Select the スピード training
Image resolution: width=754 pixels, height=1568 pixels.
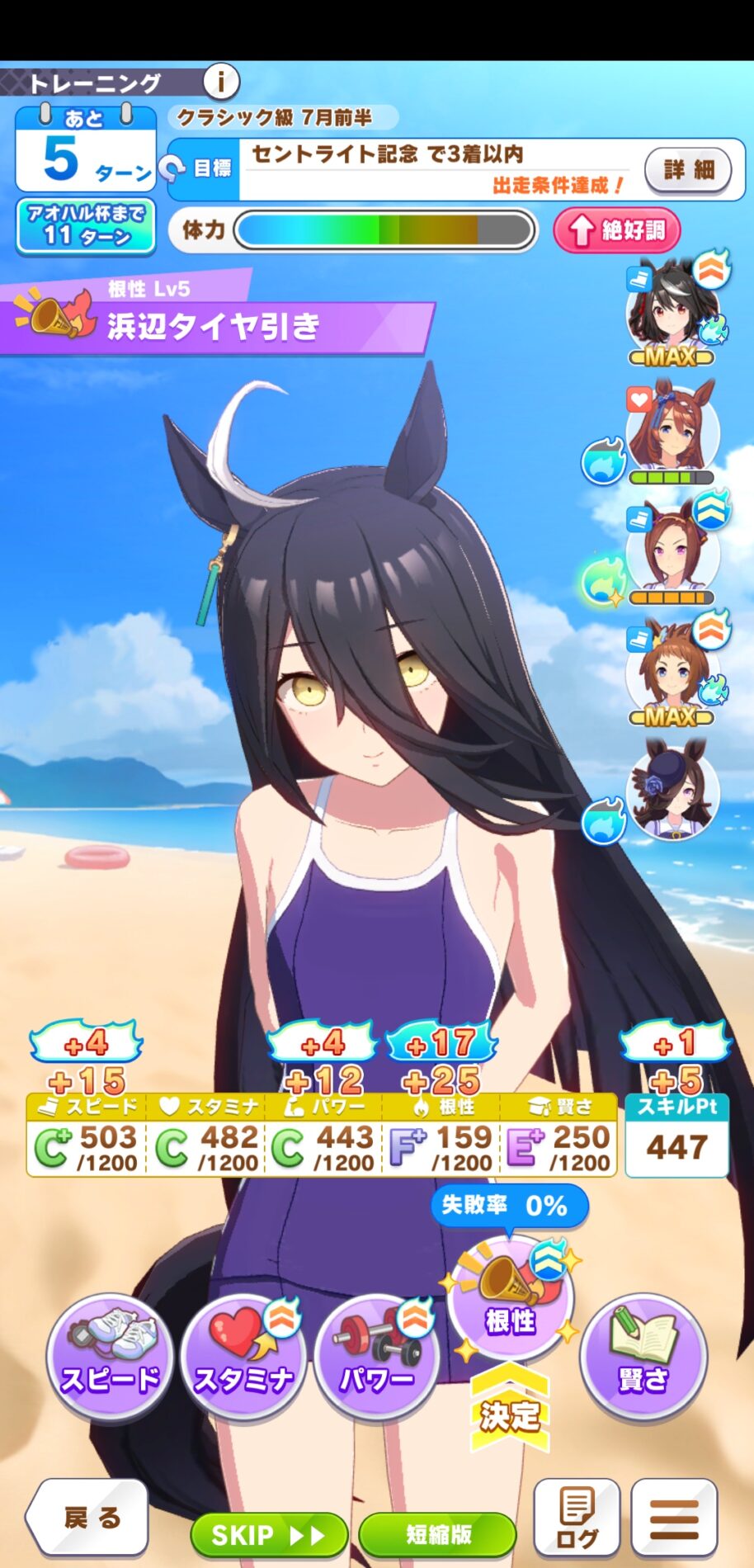(x=110, y=1356)
